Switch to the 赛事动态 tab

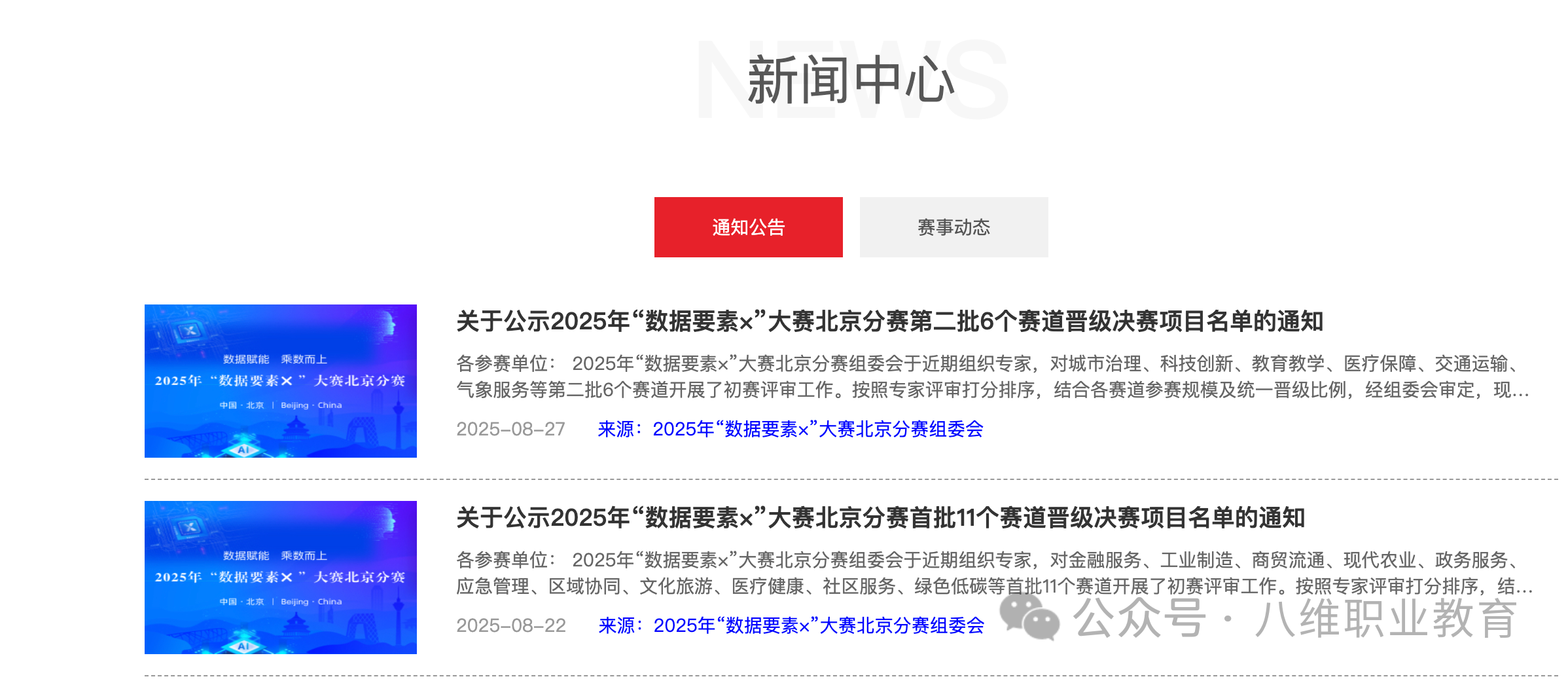pyautogui.click(x=953, y=227)
